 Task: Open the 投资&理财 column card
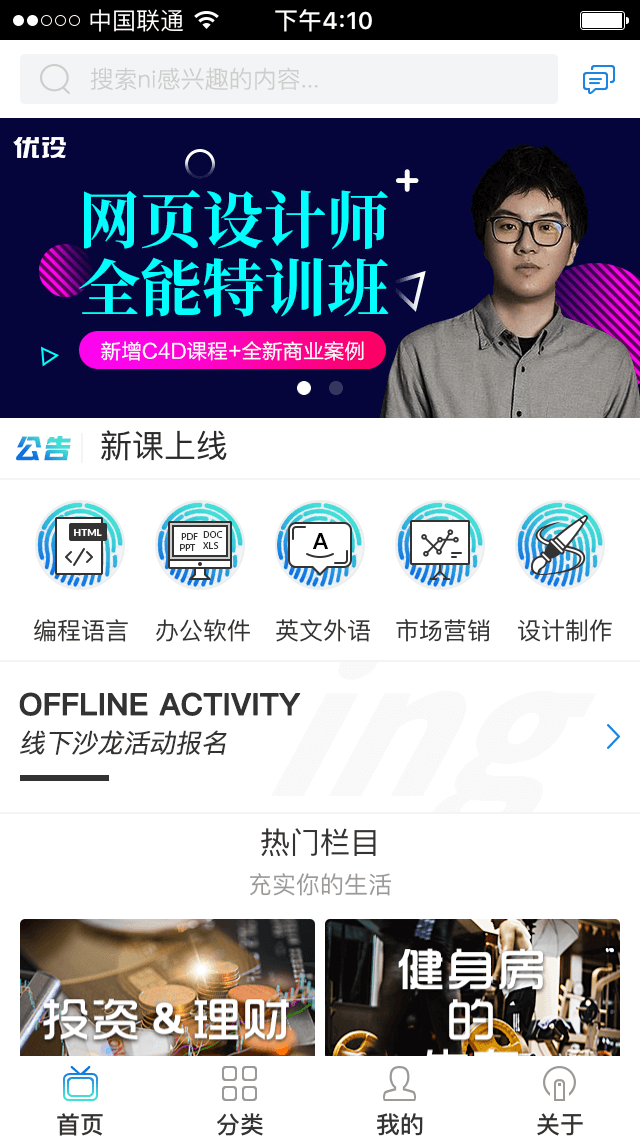pyautogui.click(x=167, y=988)
